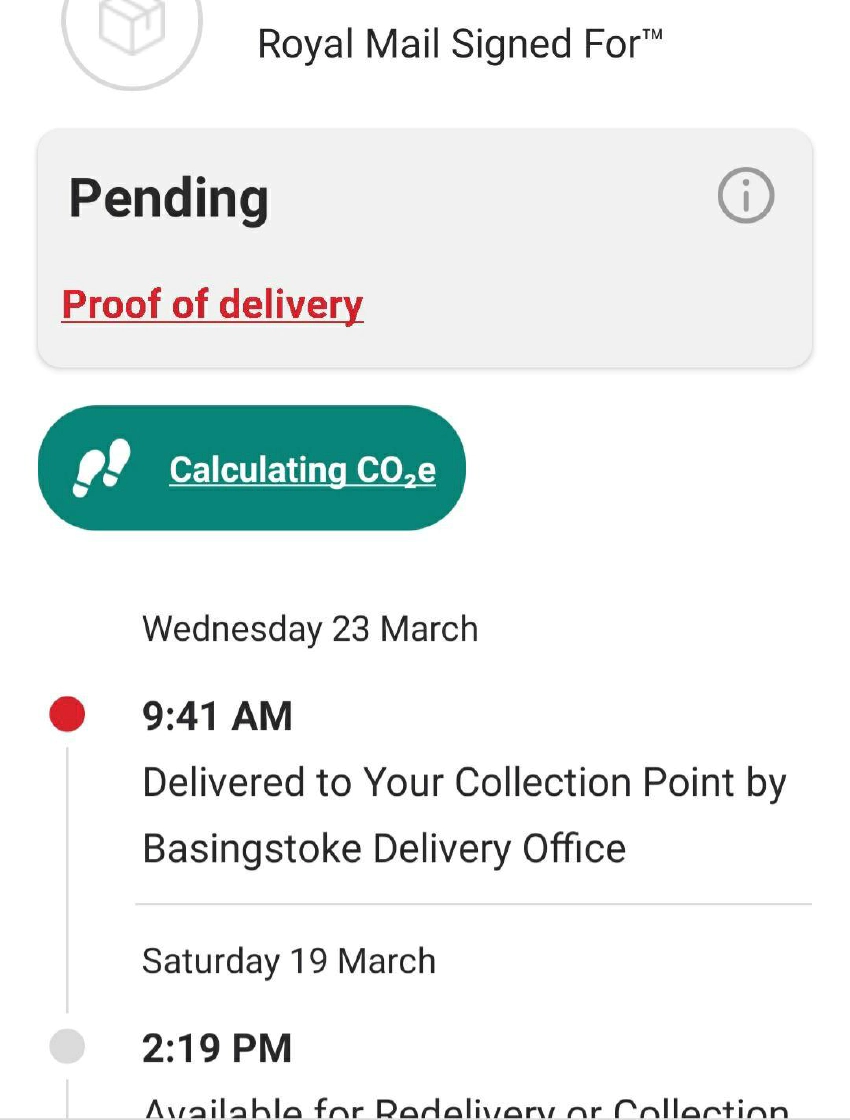The image size is (850, 1120).
Task: Tap the Calculating CO₂e button
Action: pos(252,468)
